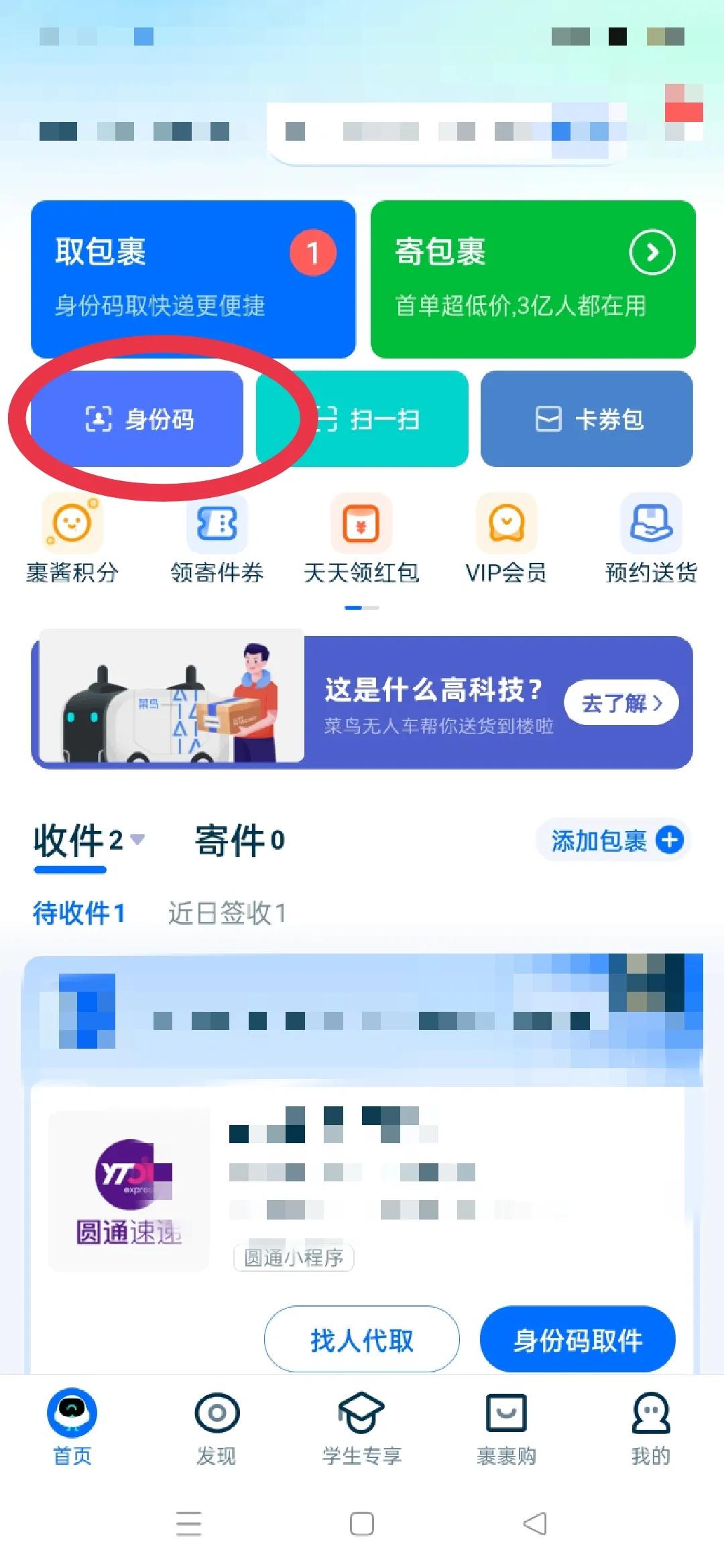This screenshot has height=1568, width=724.
Task: Open 扫一扫 scanner
Action: click(363, 419)
